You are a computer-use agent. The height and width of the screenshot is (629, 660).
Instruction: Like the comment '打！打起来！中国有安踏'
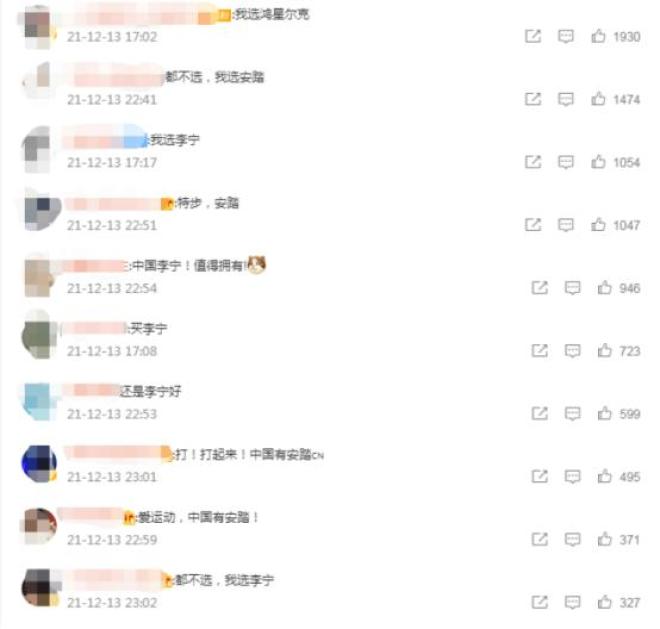pos(605,477)
